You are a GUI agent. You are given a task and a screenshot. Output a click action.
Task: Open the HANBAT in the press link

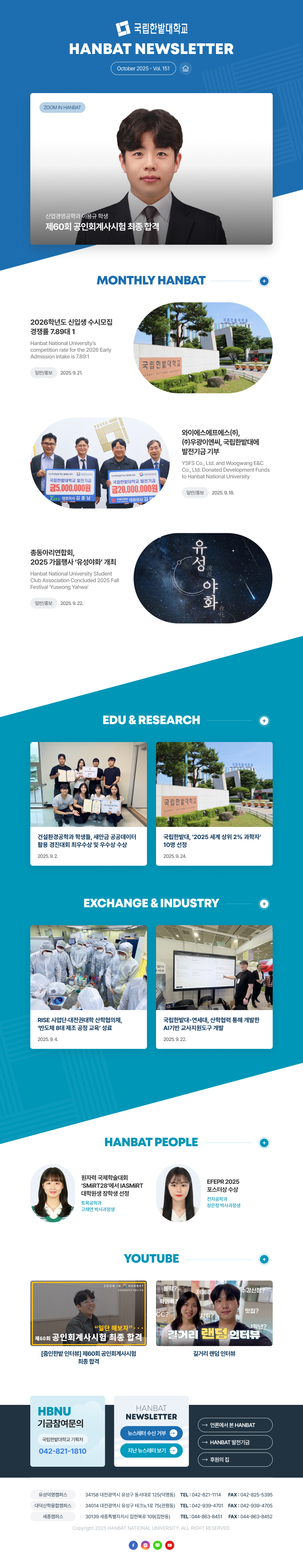coord(235,1425)
